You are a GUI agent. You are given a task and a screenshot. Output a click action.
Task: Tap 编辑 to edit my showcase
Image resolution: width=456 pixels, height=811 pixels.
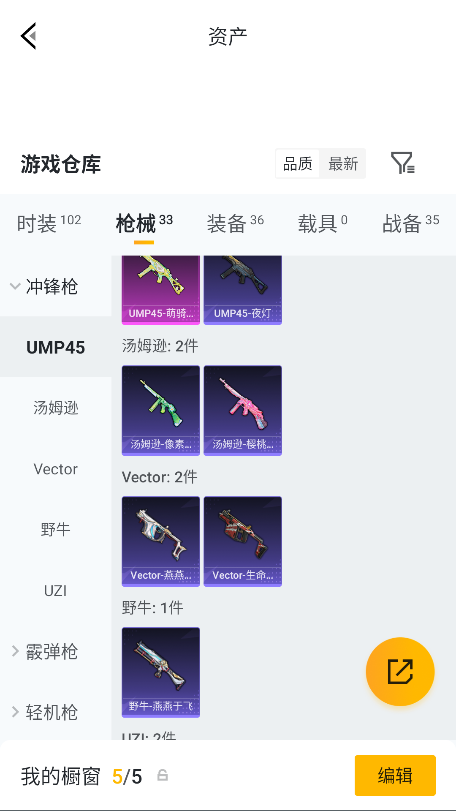395,775
